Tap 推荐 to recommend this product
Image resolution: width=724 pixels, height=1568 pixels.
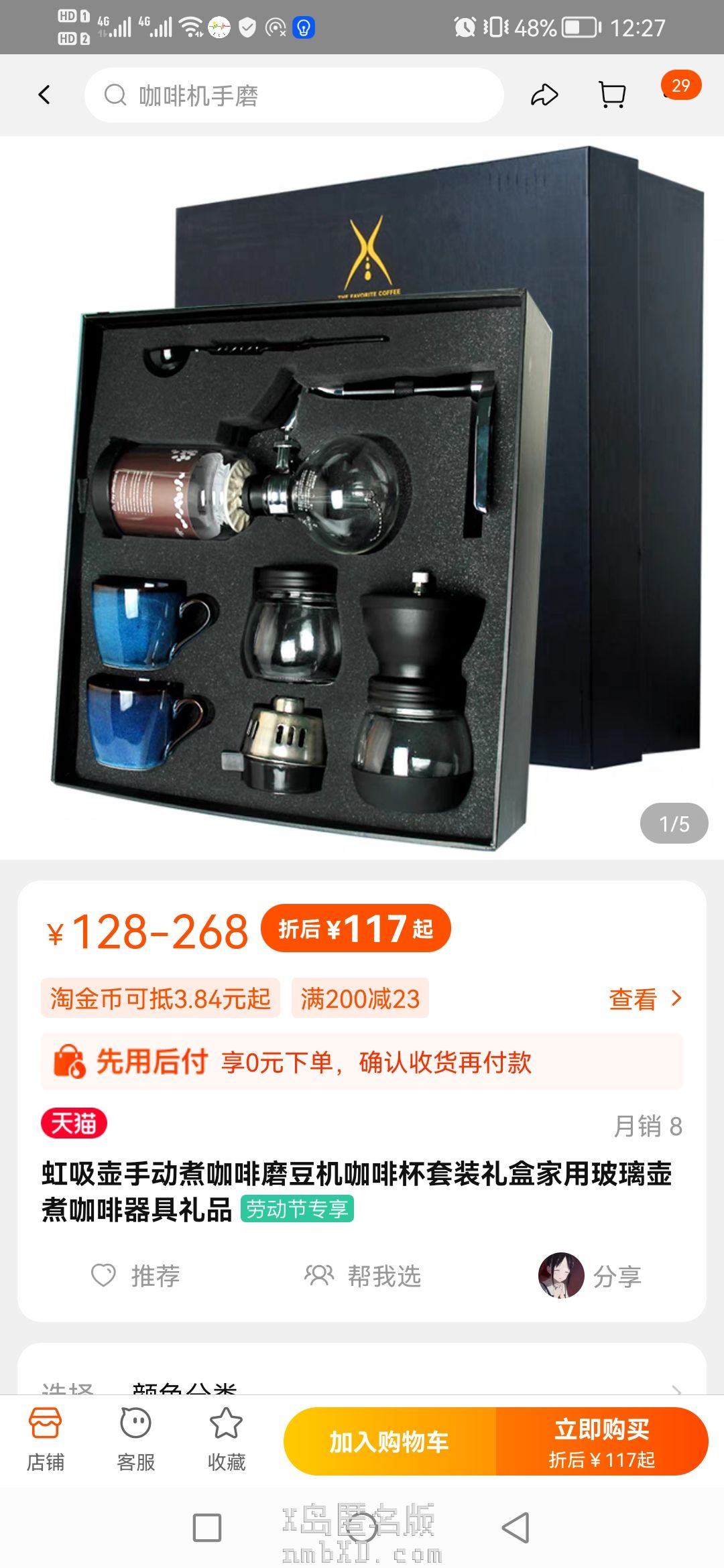click(x=136, y=1276)
